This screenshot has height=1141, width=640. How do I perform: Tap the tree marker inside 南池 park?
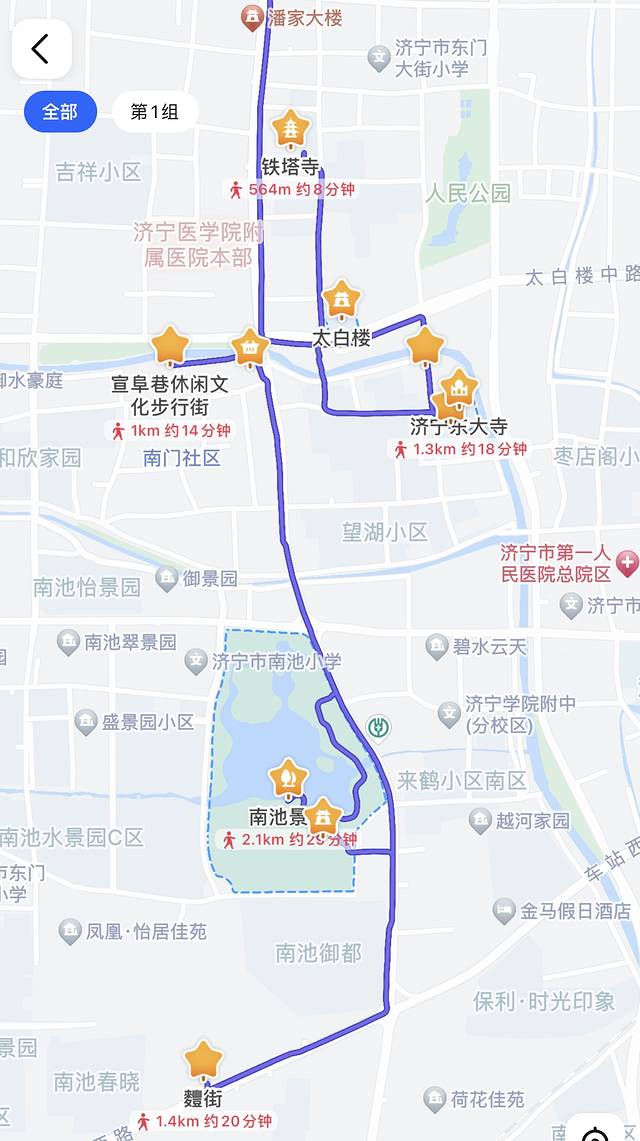[289, 776]
